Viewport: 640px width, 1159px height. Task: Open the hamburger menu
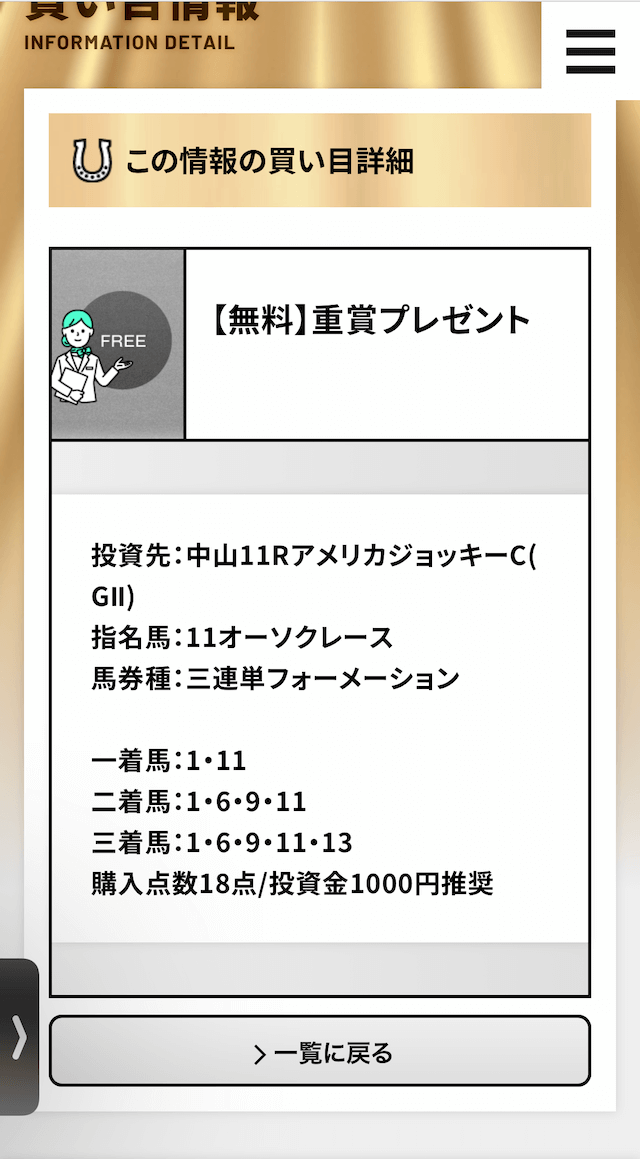[590, 51]
